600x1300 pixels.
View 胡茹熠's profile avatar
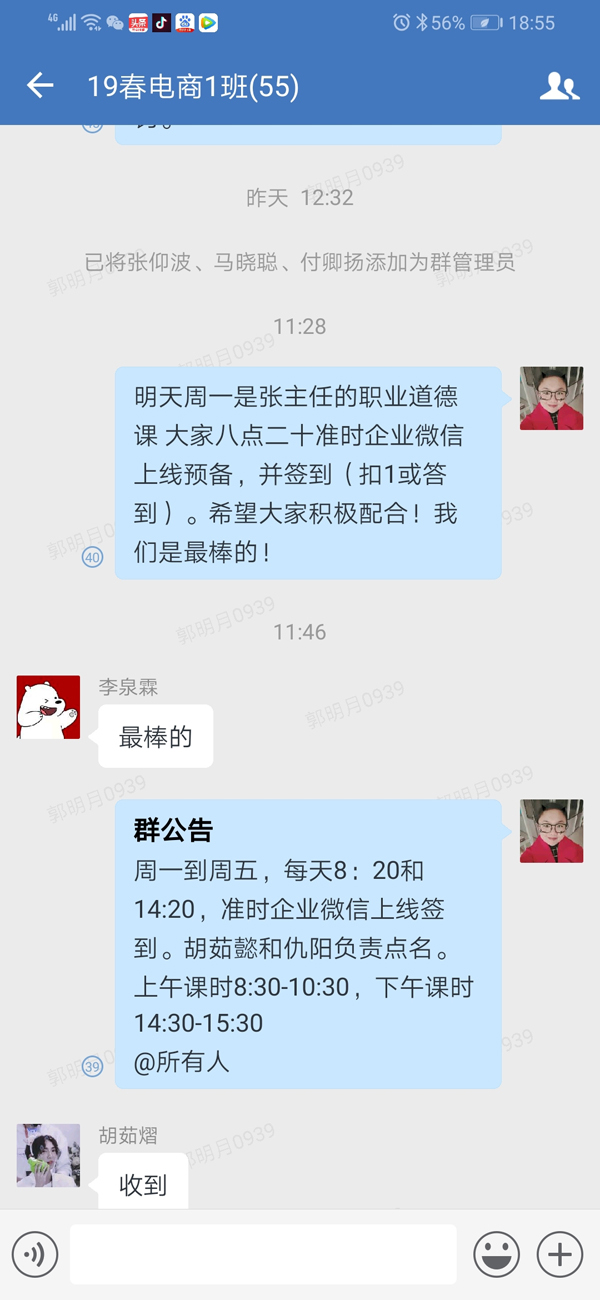pos(48,1155)
